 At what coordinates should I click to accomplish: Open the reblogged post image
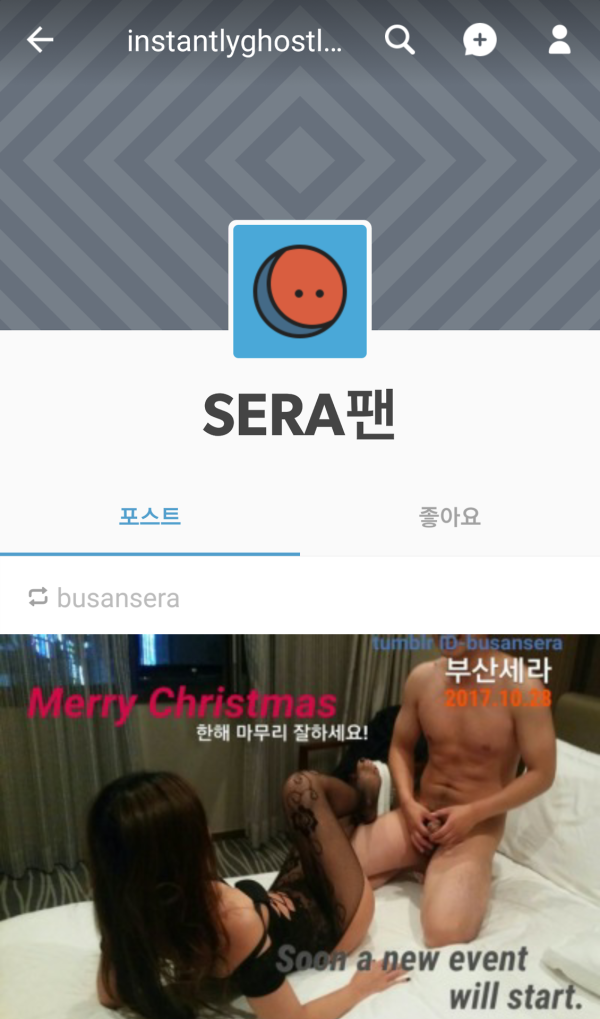[300, 825]
